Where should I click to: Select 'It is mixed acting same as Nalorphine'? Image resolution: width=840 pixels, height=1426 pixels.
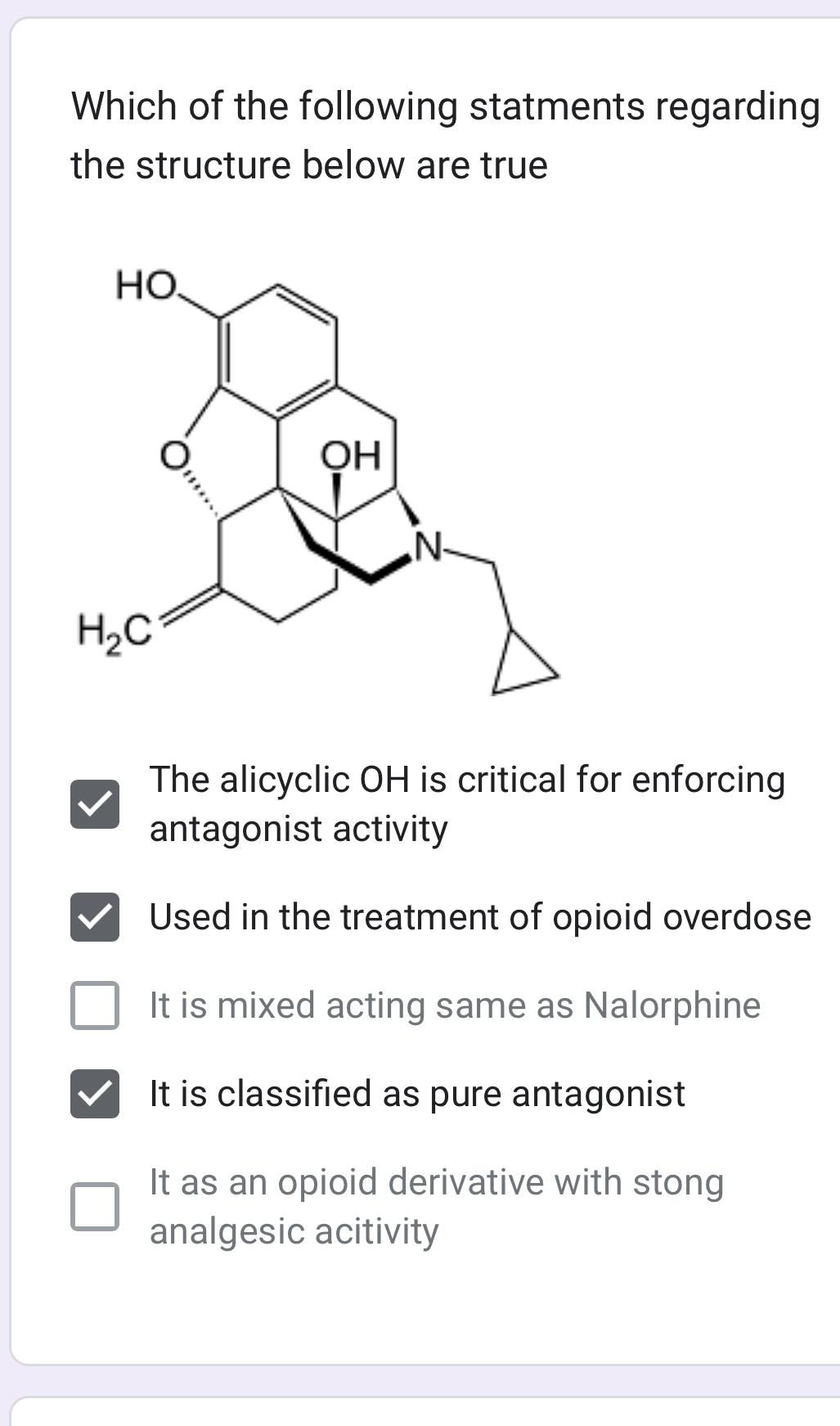pyautogui.click(x=95, y=1005)
